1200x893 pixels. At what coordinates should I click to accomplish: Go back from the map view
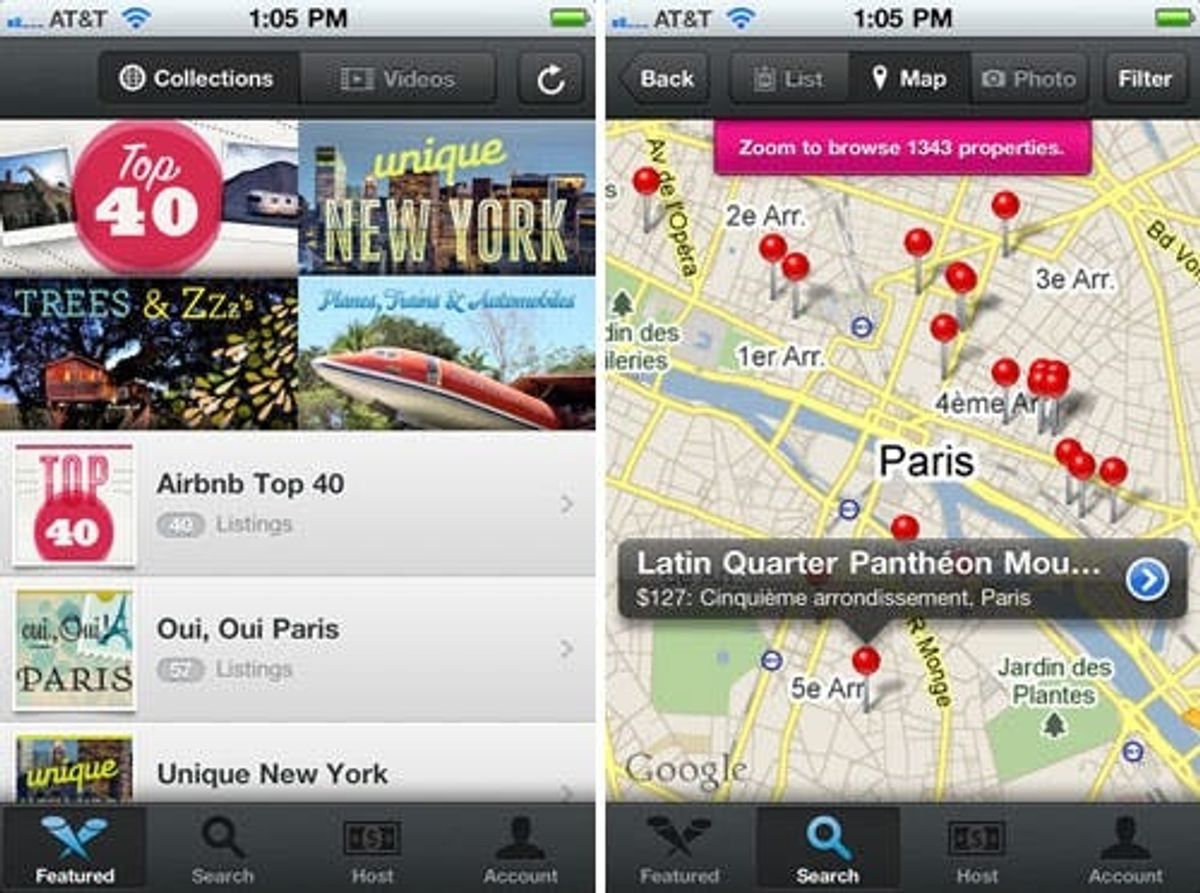(x=664, y=79)
